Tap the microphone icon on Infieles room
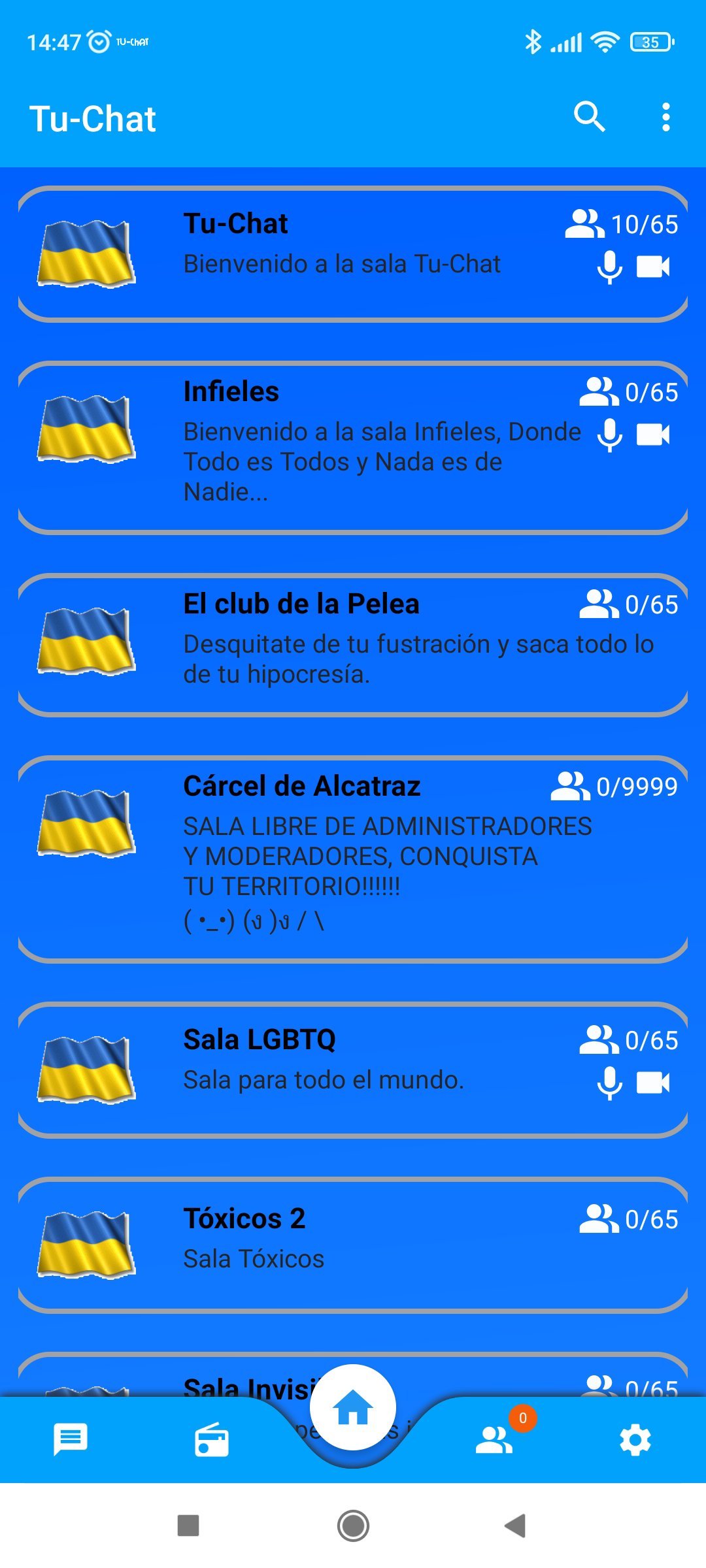 click(x=609, y=433)
